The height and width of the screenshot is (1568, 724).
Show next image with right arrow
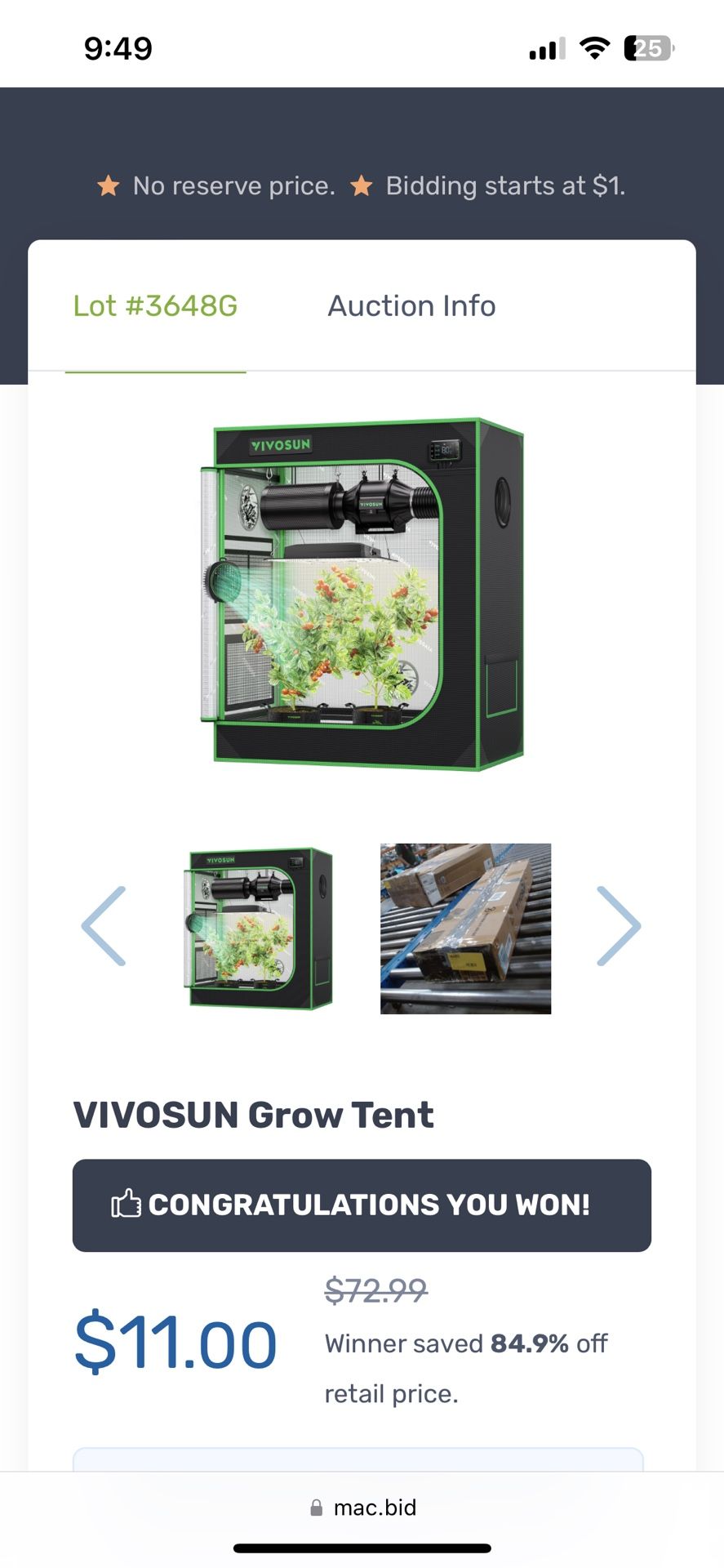pyautogui.click(x=618, y=926)
